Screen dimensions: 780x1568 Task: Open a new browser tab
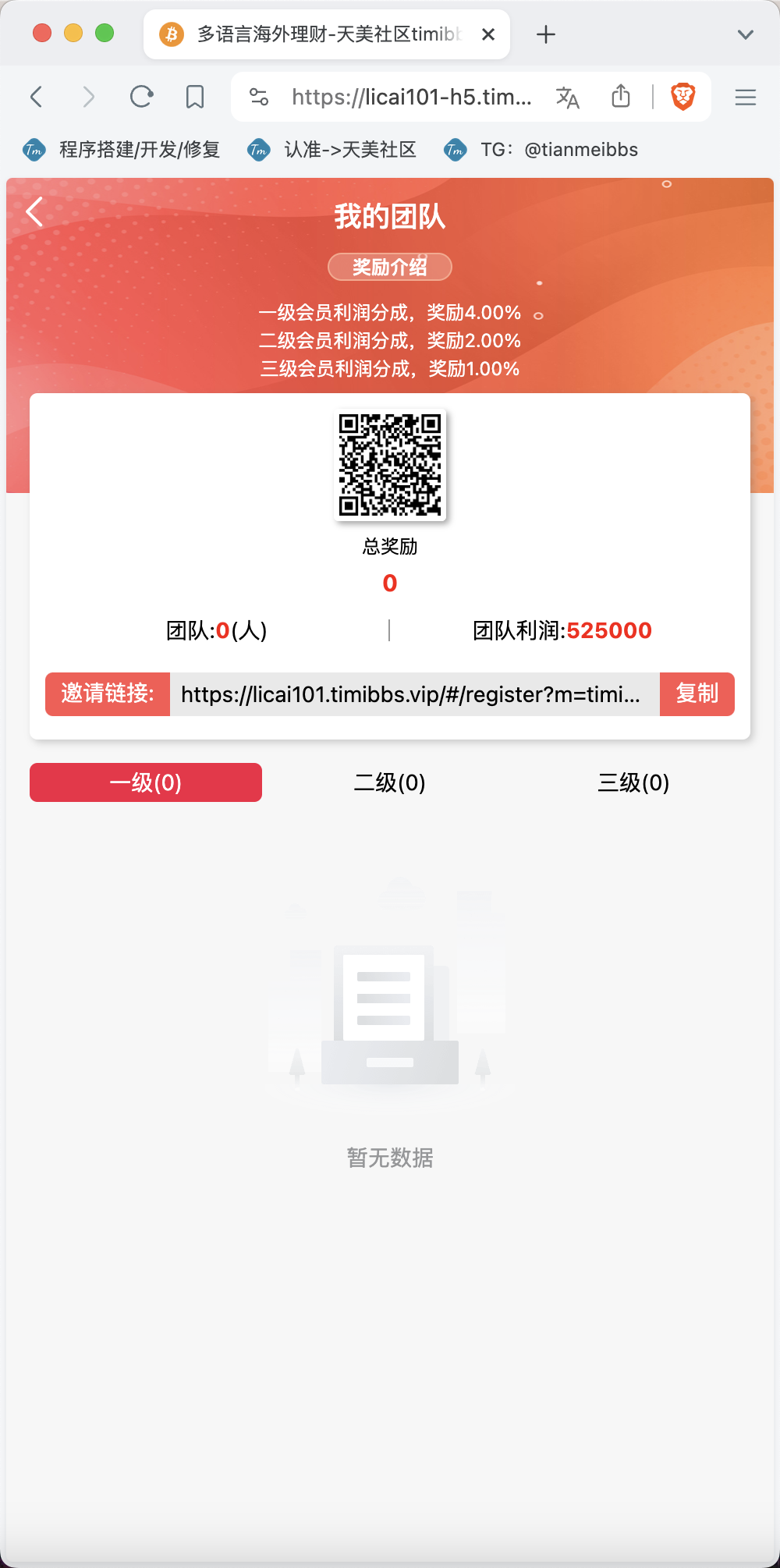546,34
